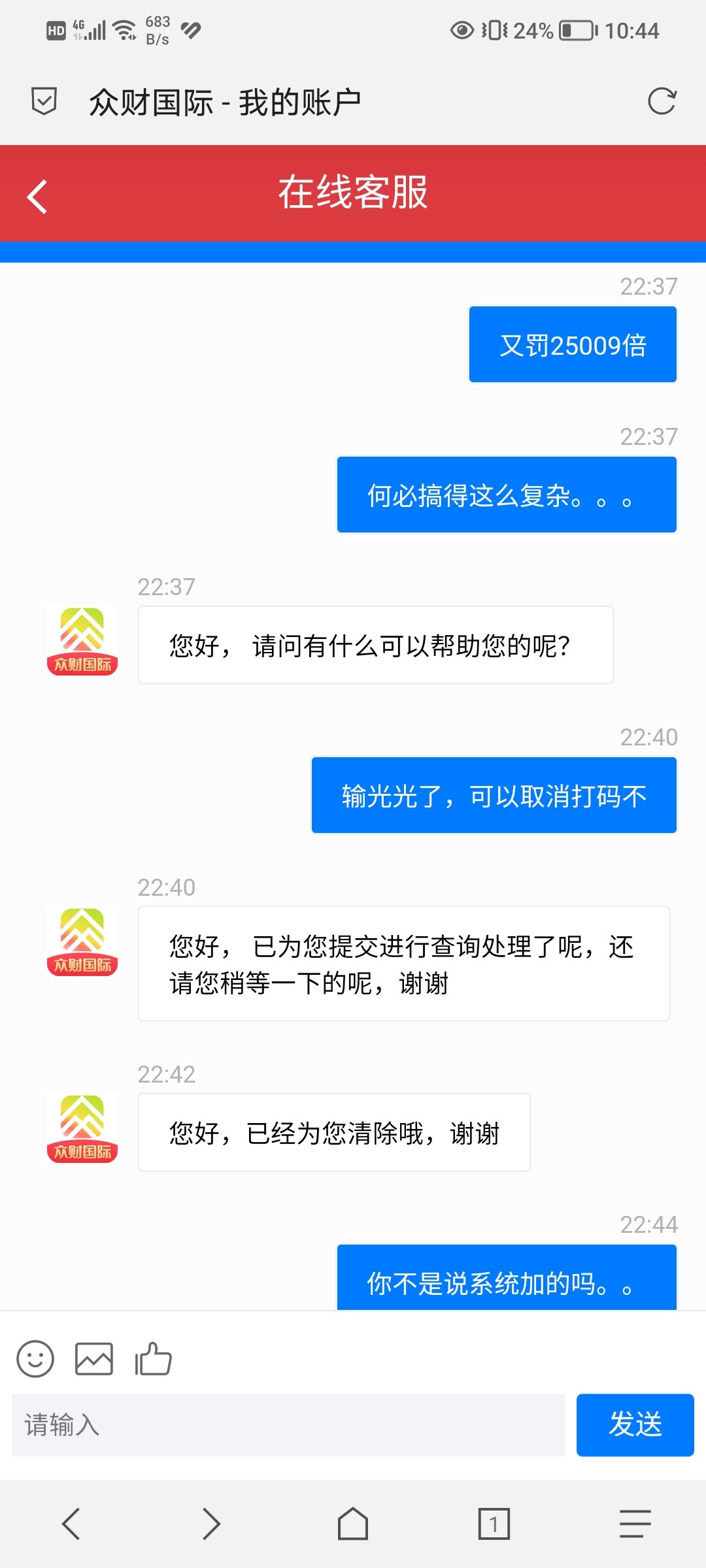Open the tab switcher showing 1 open tab
706x1568 pixels.
tap(494, 1526)
